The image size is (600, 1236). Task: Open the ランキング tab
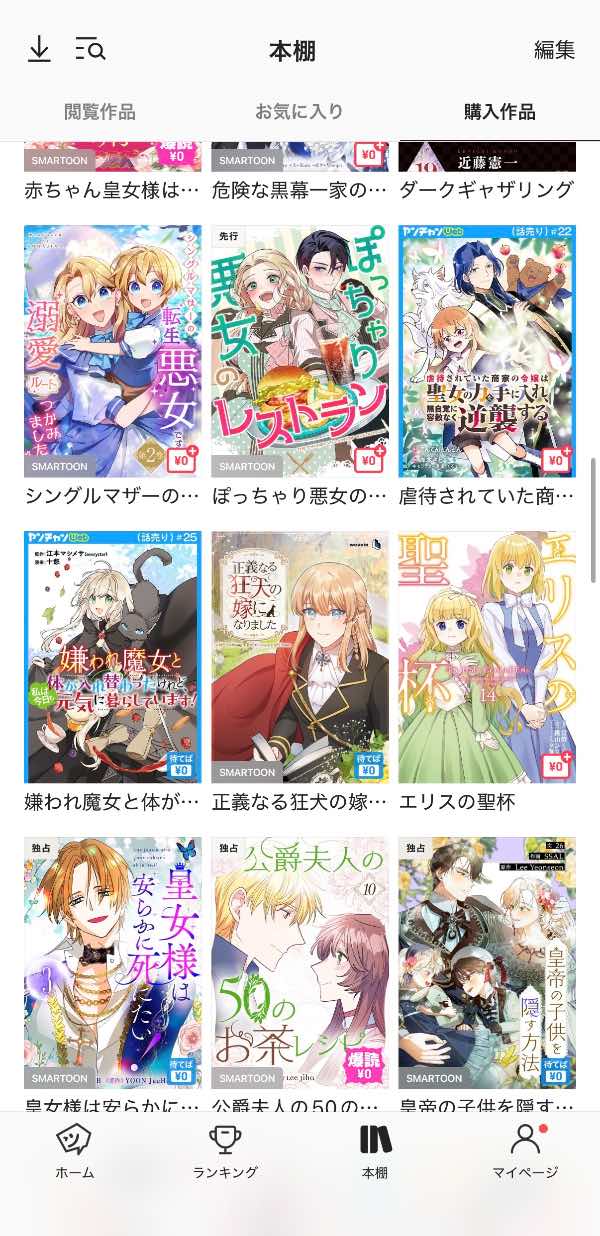point(225,1152)
